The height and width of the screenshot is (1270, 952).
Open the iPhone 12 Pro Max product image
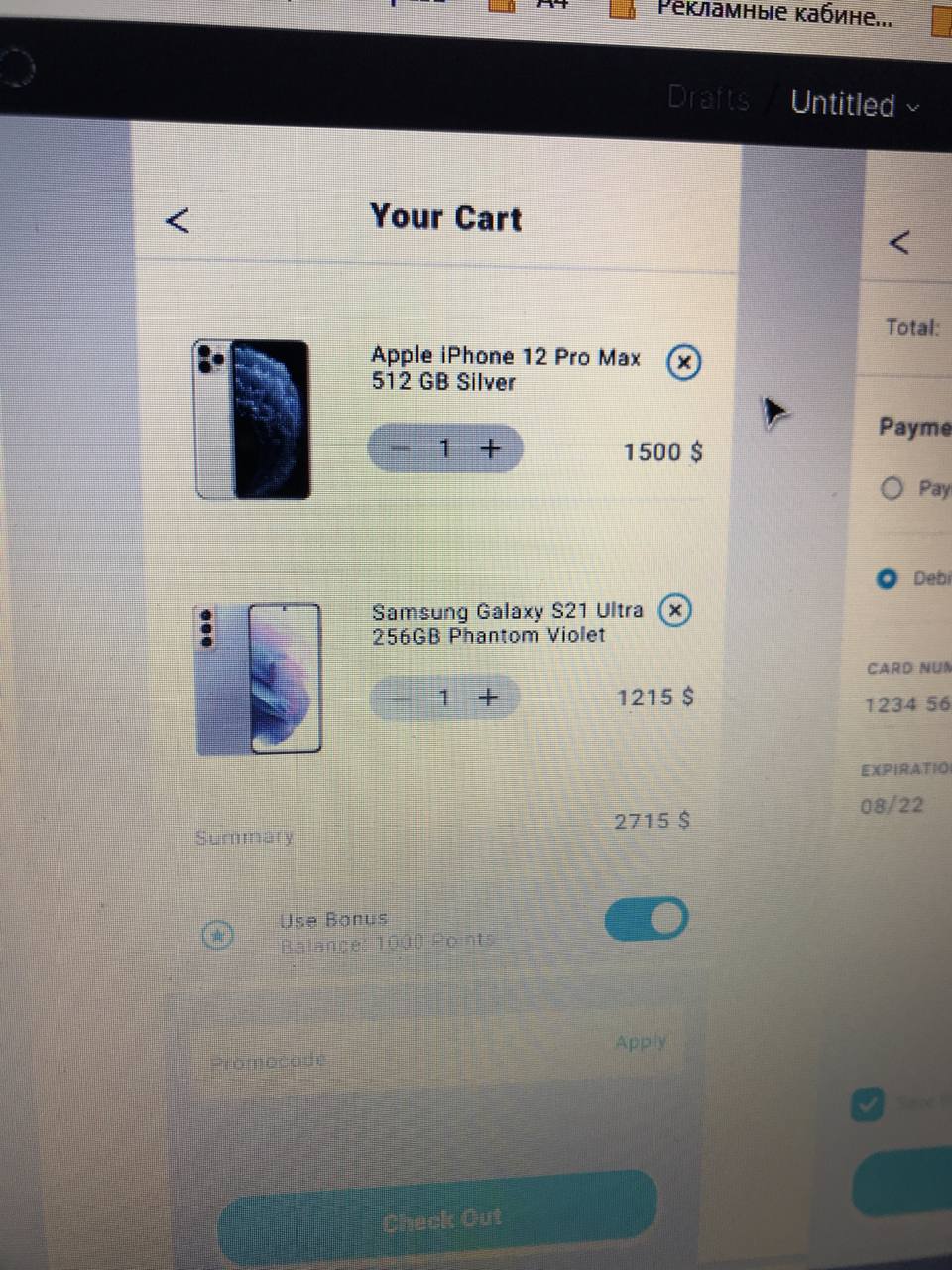pos(254,419)
